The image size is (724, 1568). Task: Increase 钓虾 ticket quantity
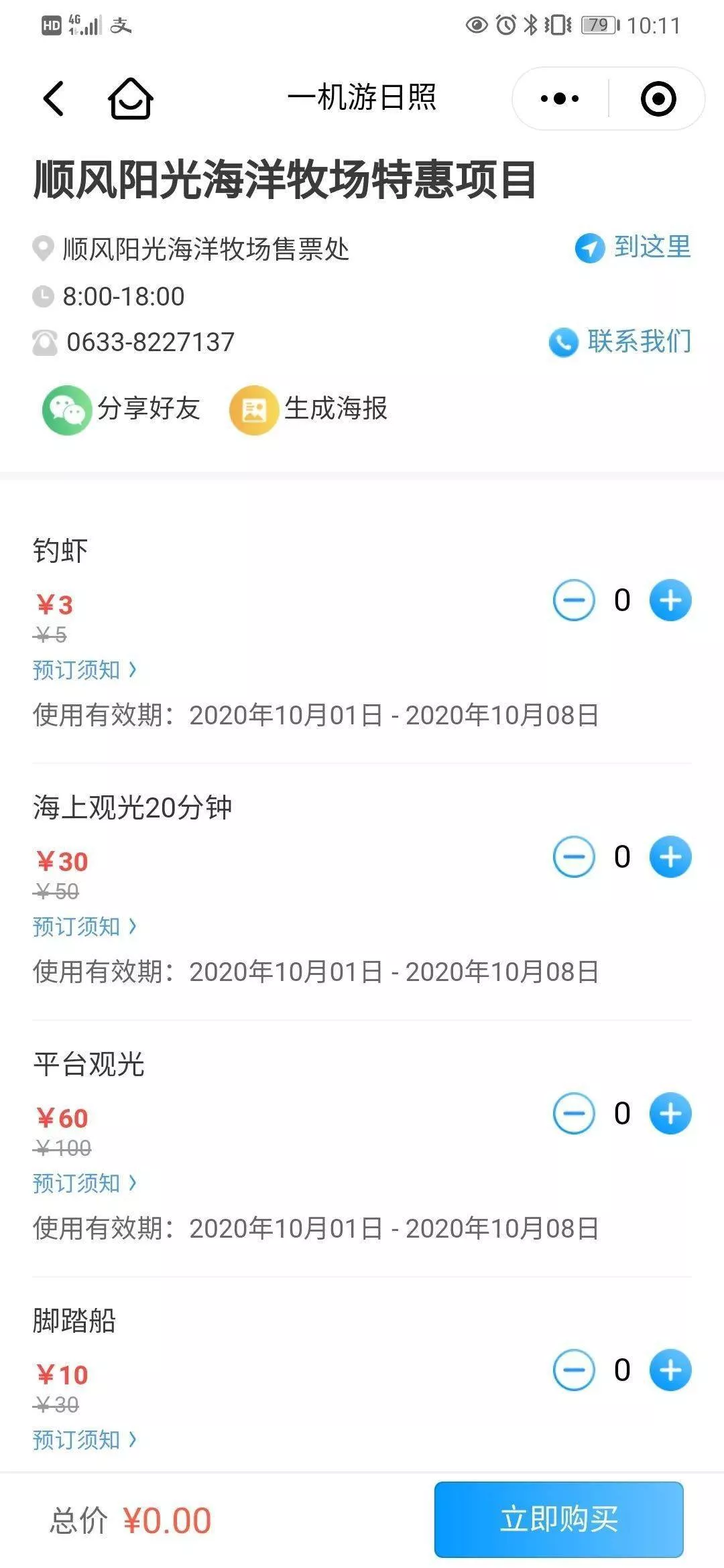670,600
